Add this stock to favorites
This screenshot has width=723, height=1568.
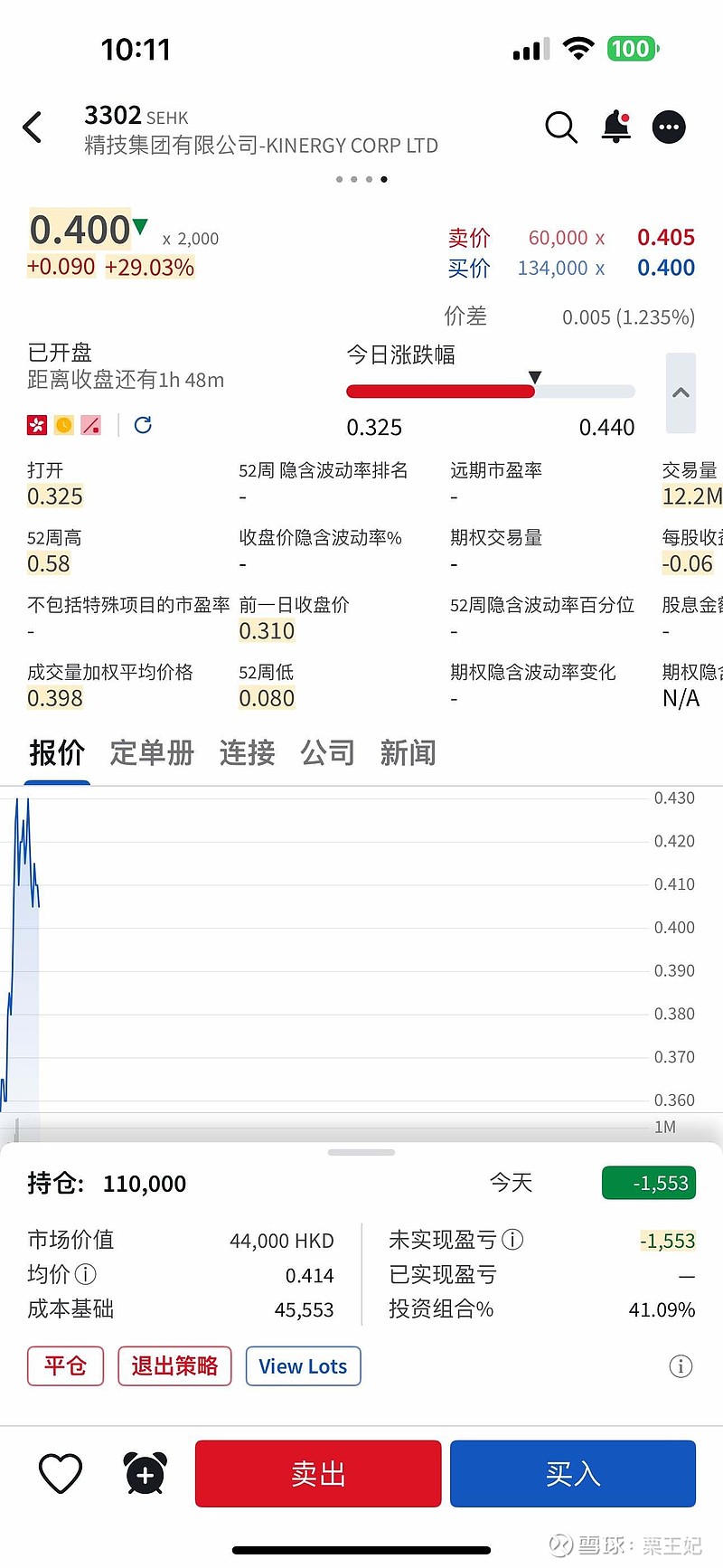pos(61,1474)
